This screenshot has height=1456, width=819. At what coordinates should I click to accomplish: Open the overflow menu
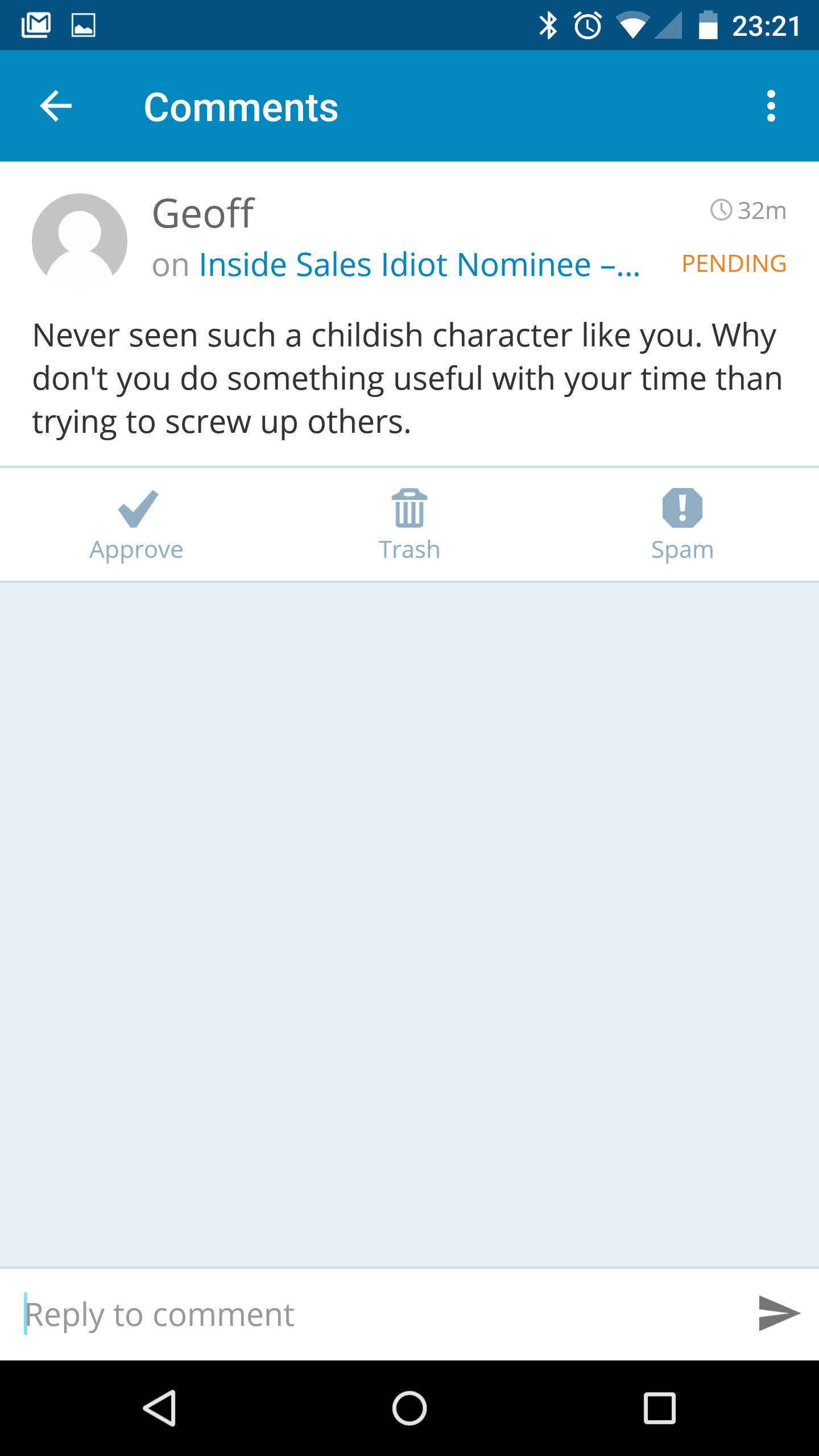click(771, 106)
